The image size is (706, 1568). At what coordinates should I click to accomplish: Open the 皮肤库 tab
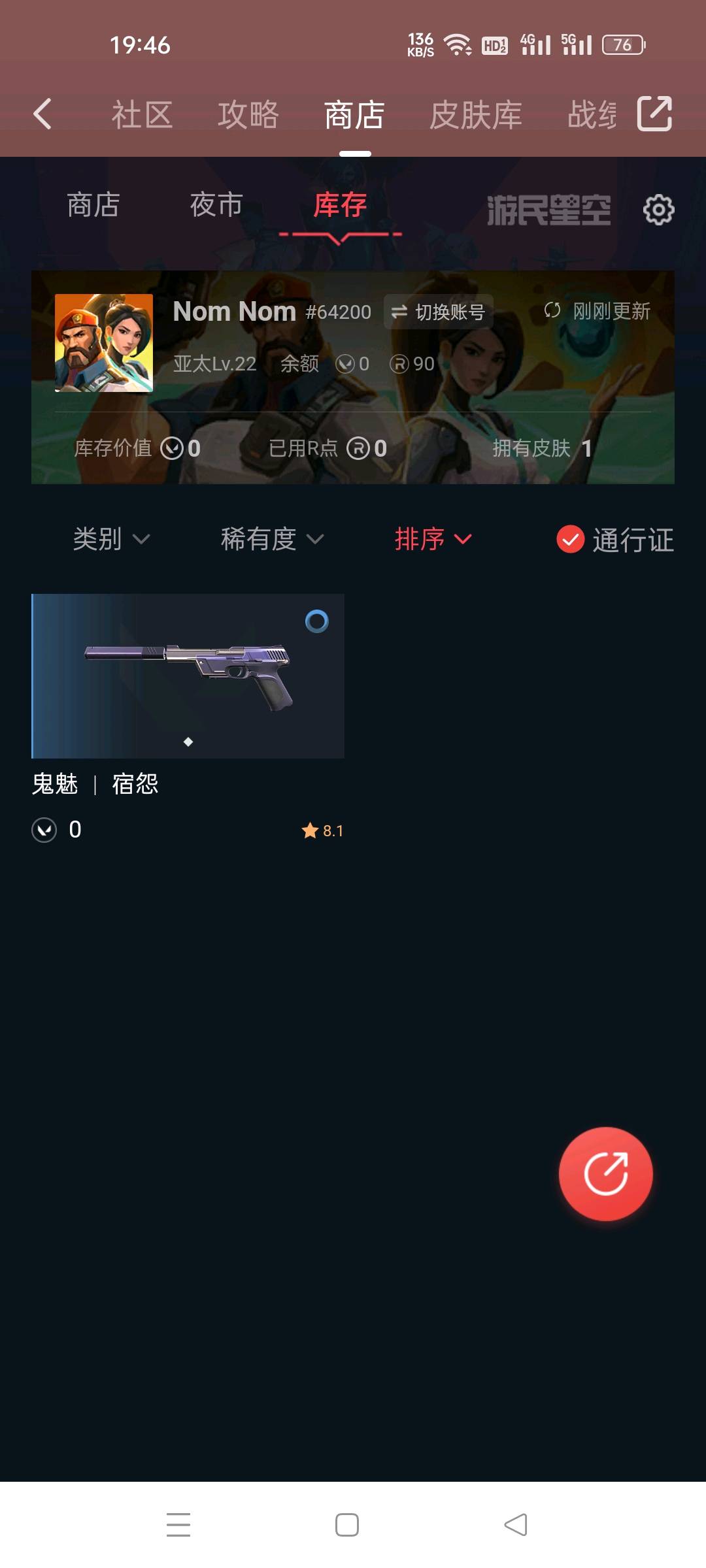tap(476, 115)
